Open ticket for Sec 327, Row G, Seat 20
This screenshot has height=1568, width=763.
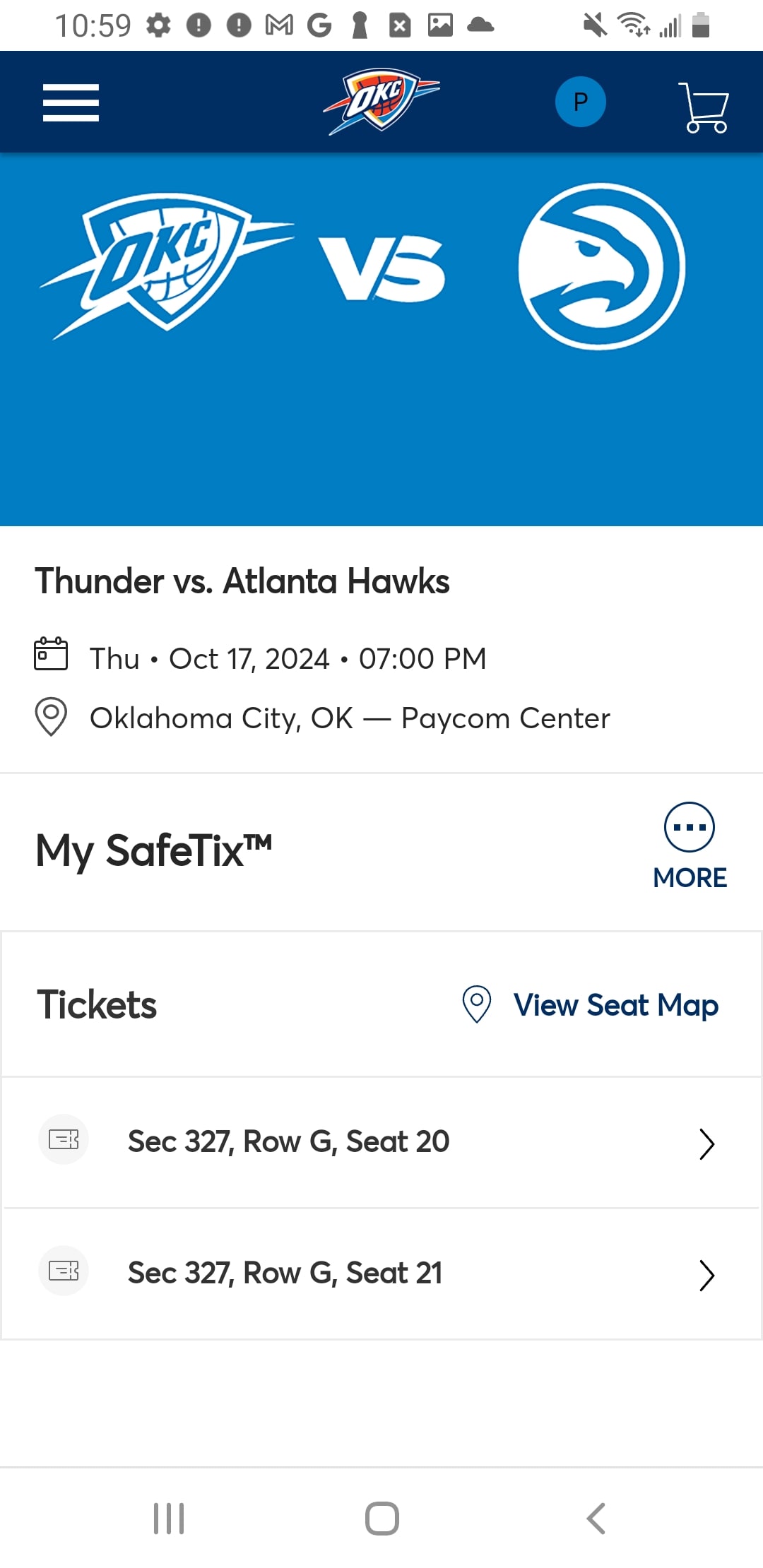coord(381,1142)
